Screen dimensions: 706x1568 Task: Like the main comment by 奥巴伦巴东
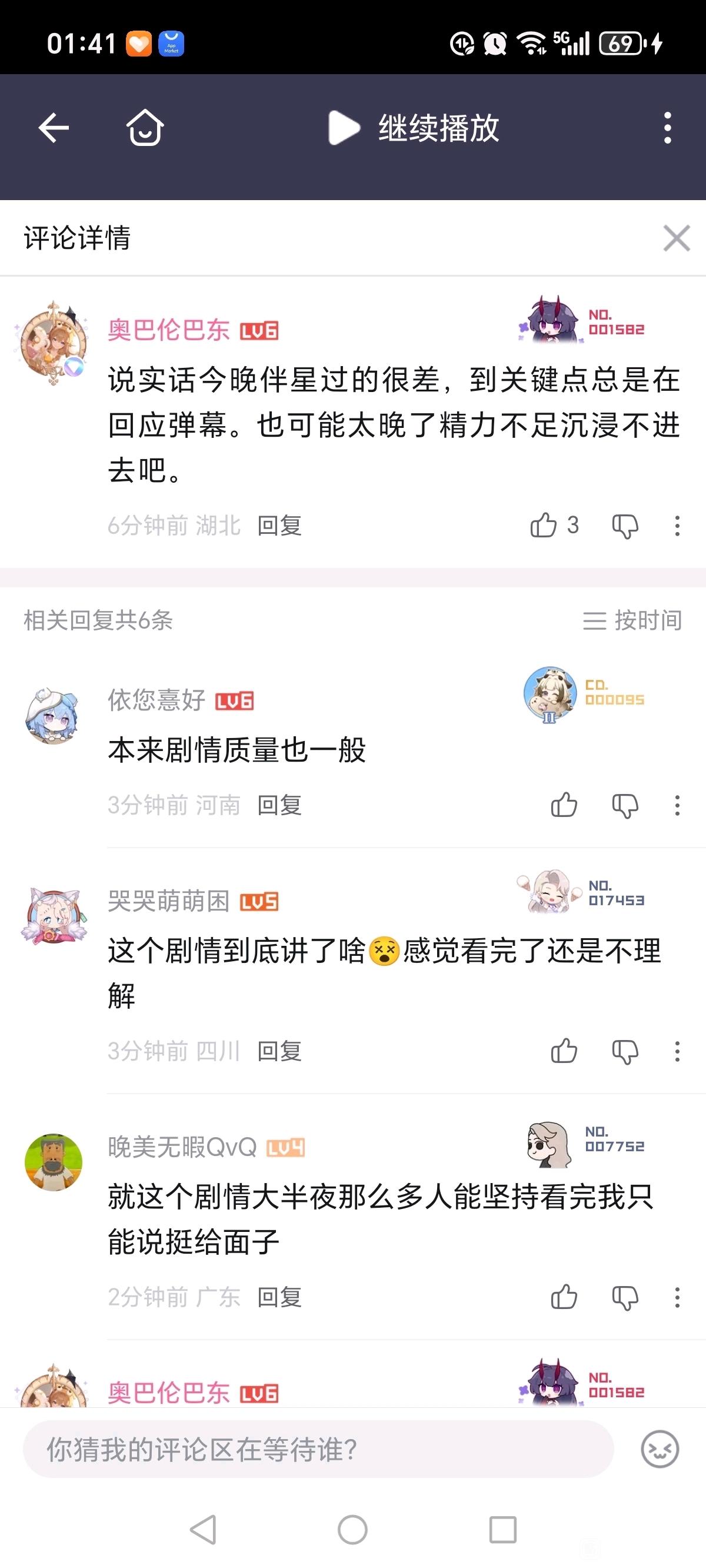[544, 525]
